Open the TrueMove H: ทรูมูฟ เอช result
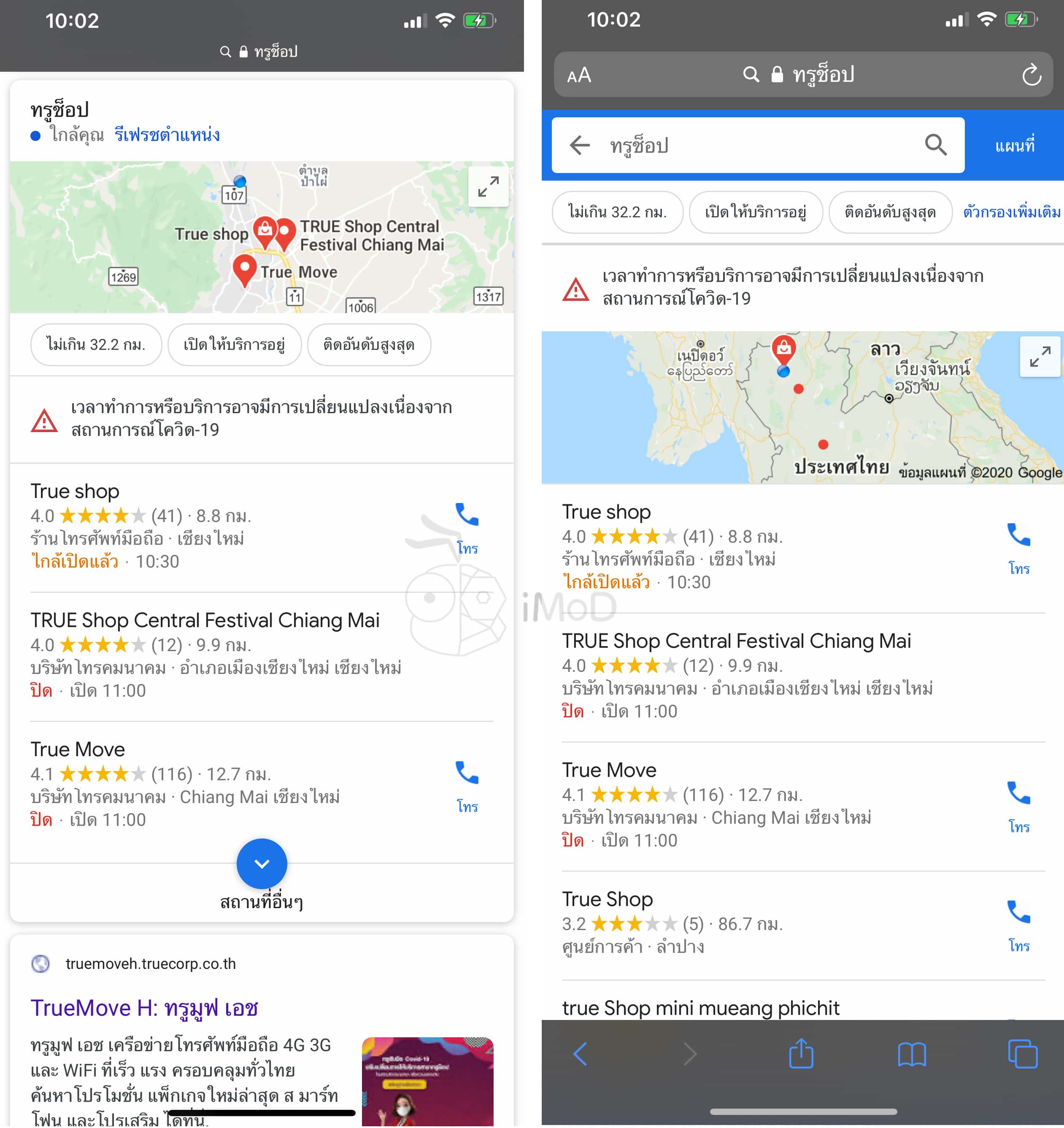Image resolution: width=1064 pixels, height=1128 pixels. [144, 1008]
